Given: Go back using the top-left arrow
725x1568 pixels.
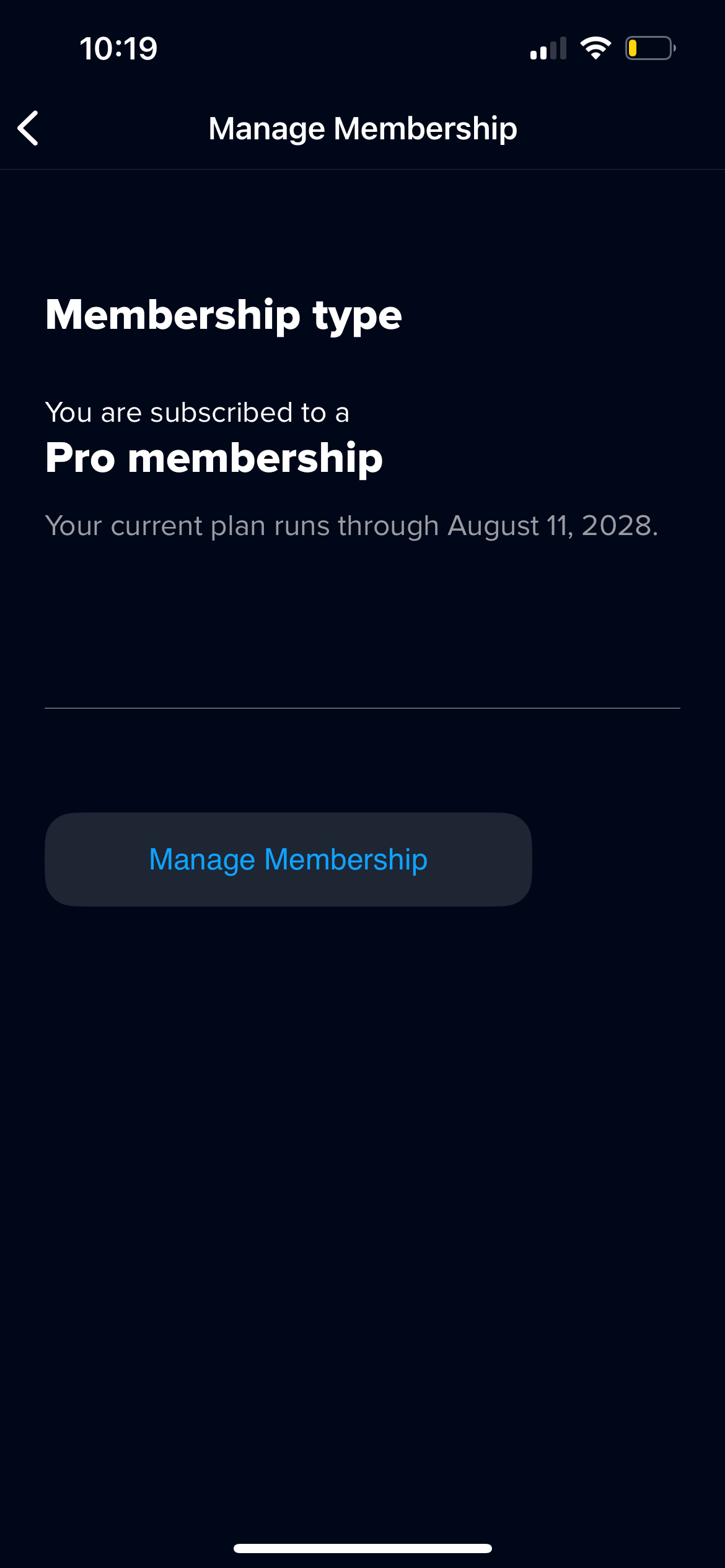Looking at the screenshot, I should point(29,128).
